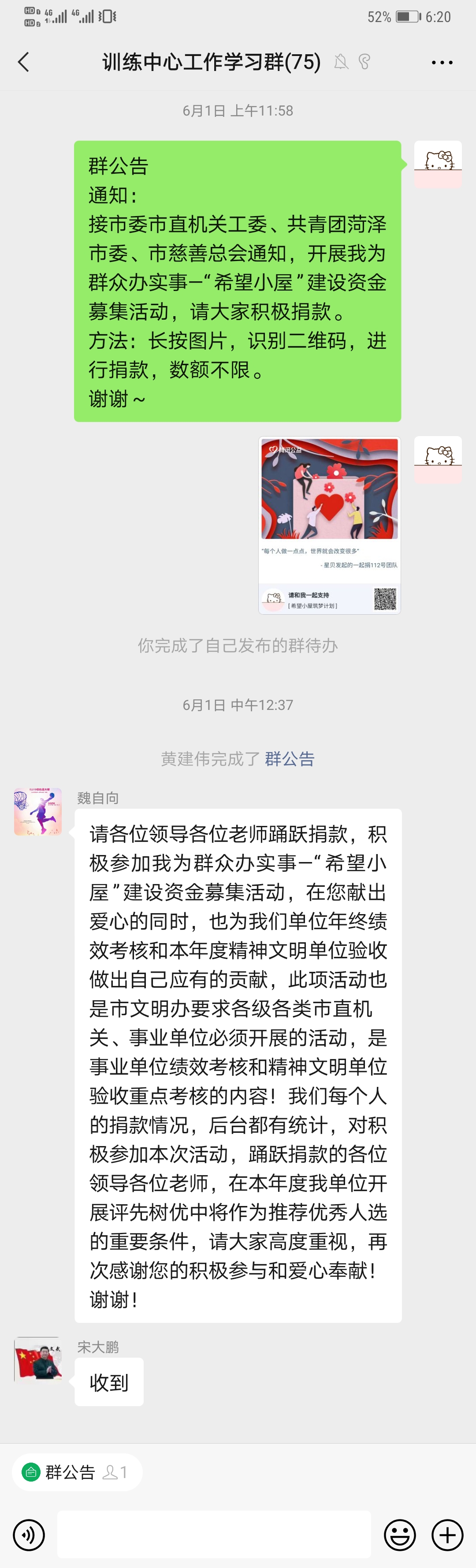Open the plus attachments panel
The height and width of the screenshot is (1568, 476).
click(x=447, y=1534)
